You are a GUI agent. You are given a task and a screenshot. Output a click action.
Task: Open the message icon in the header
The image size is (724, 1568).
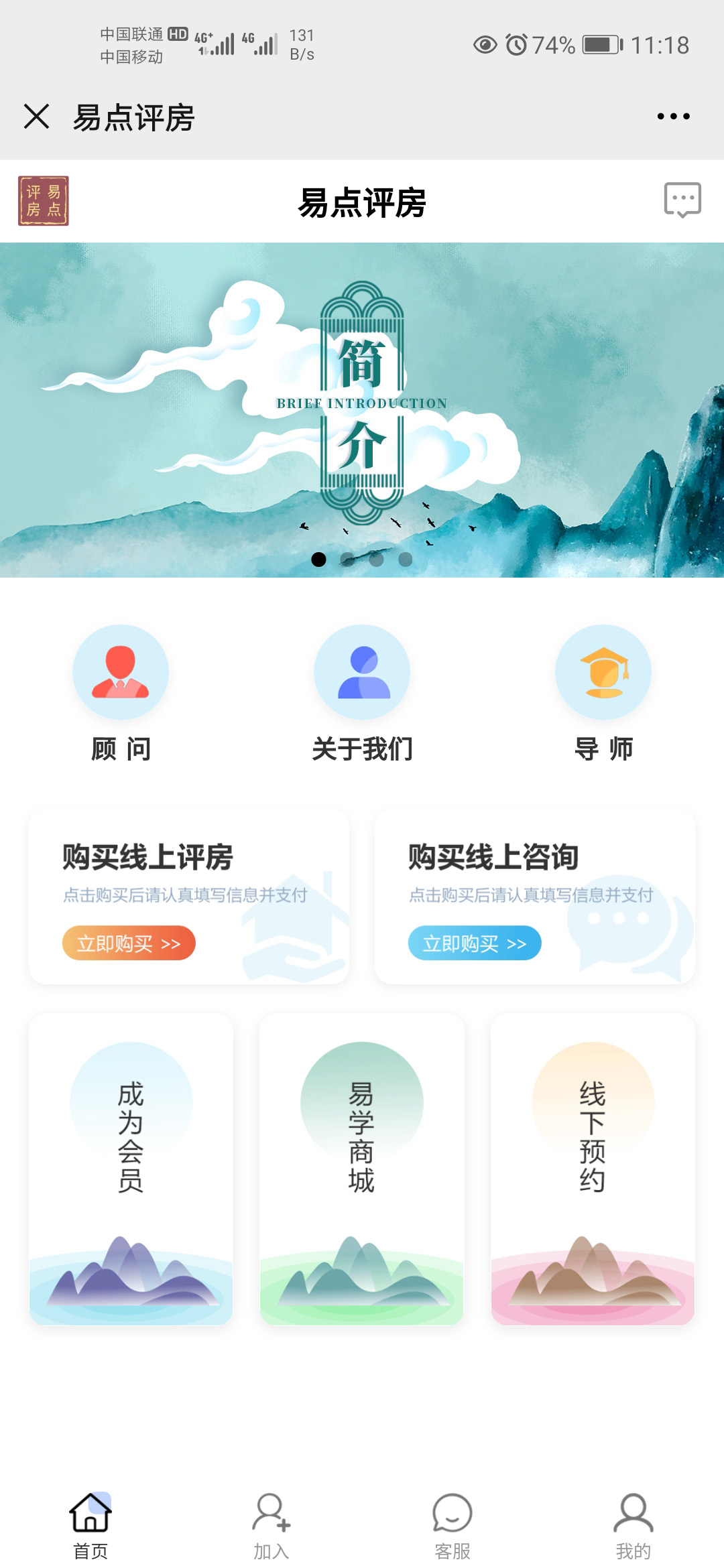[x=682, y=200]
